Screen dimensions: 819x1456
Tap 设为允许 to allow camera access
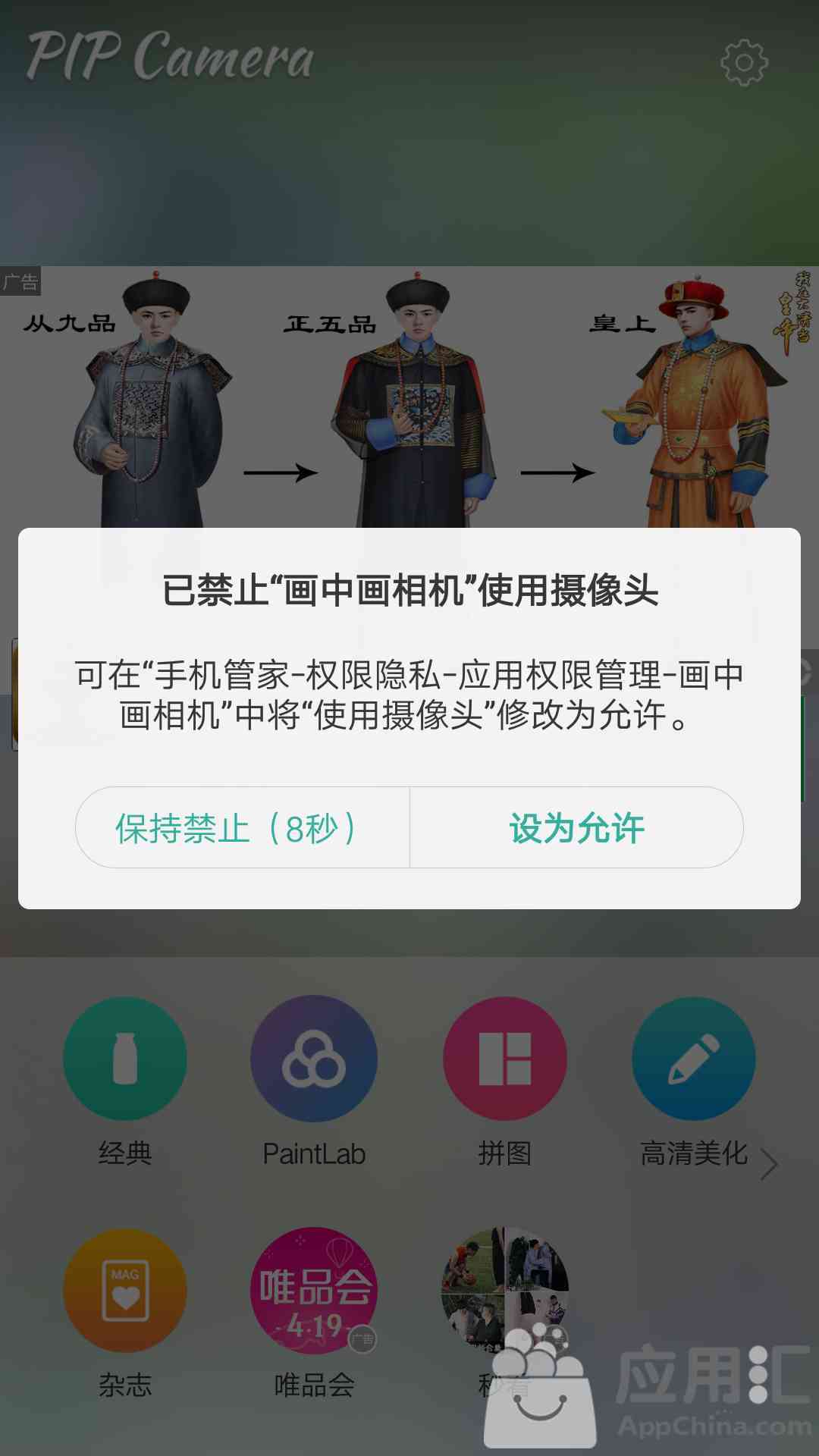[576, 827]
